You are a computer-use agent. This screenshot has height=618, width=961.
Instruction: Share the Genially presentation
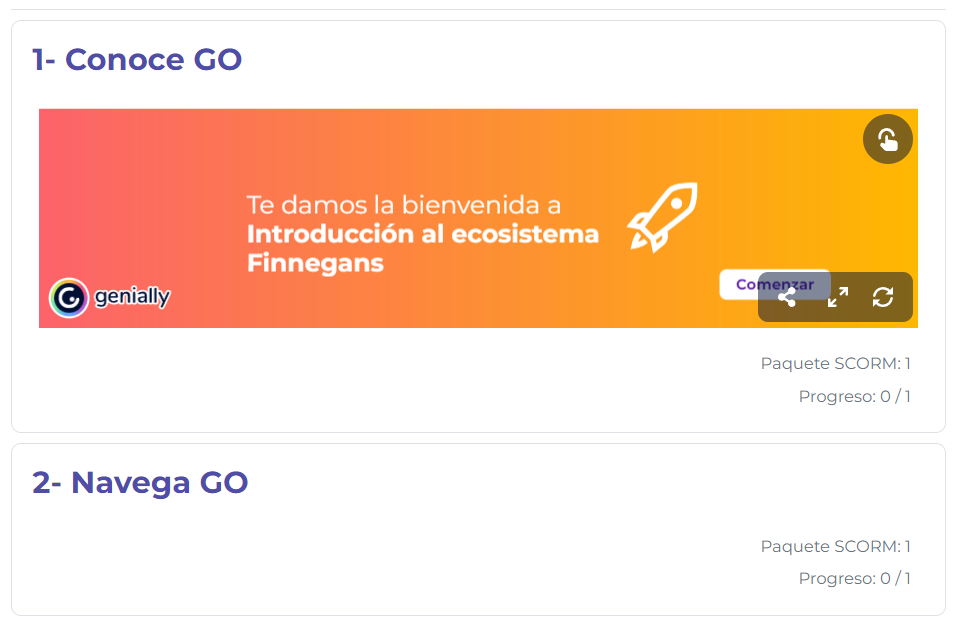coord(788,297)
